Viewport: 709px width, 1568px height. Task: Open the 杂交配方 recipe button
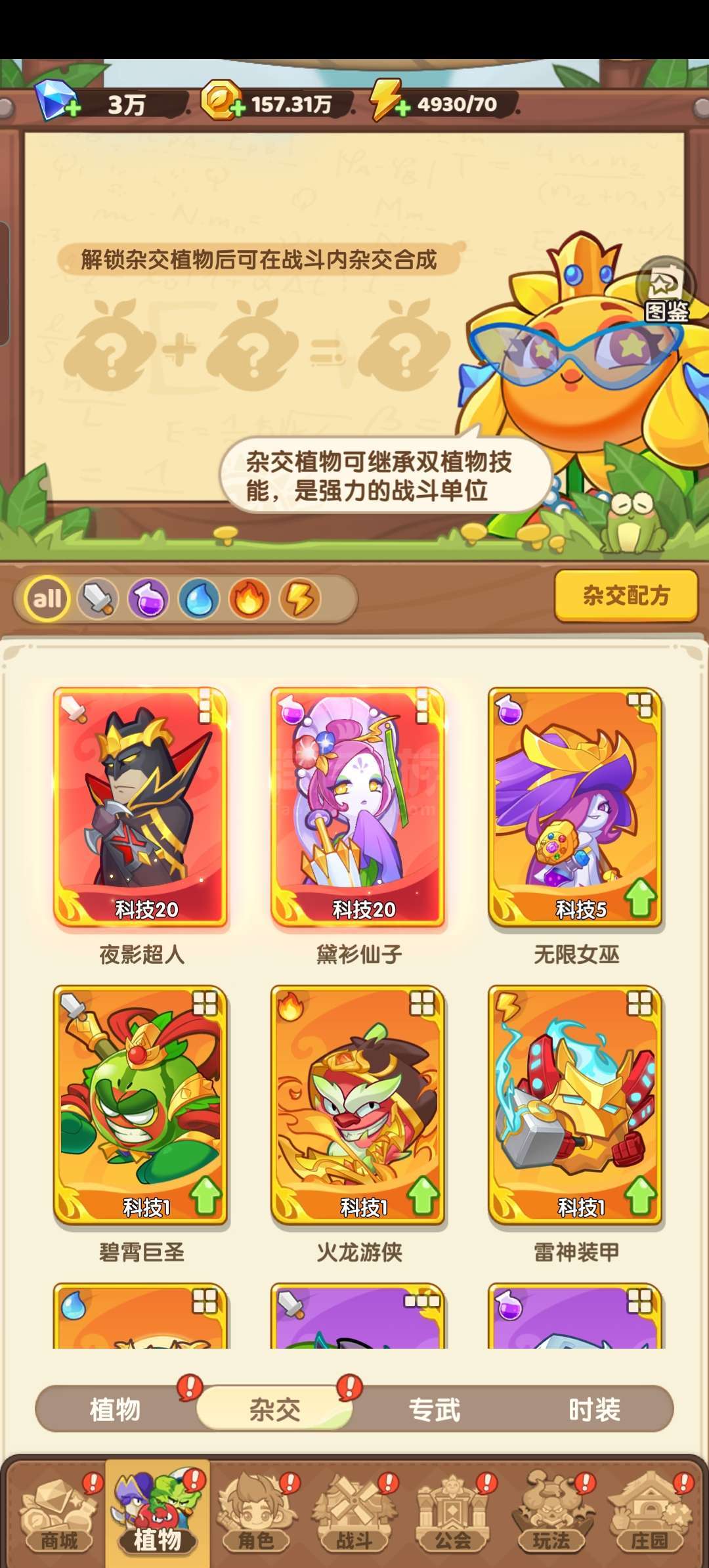(626, 596)
